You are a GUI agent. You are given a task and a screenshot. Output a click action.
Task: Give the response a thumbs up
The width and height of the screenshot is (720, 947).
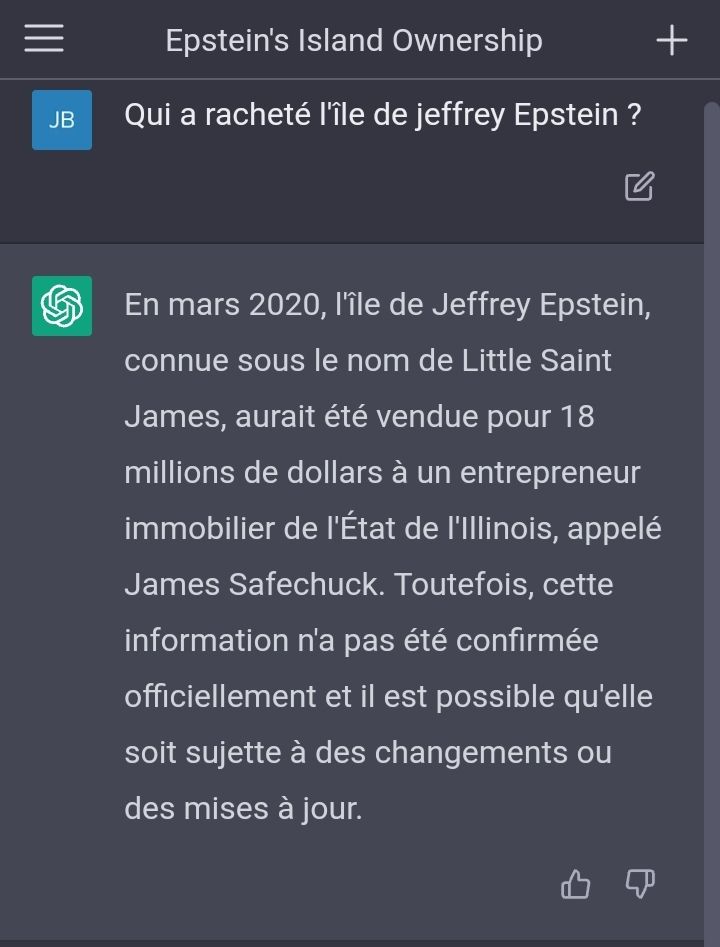point(576,884)
